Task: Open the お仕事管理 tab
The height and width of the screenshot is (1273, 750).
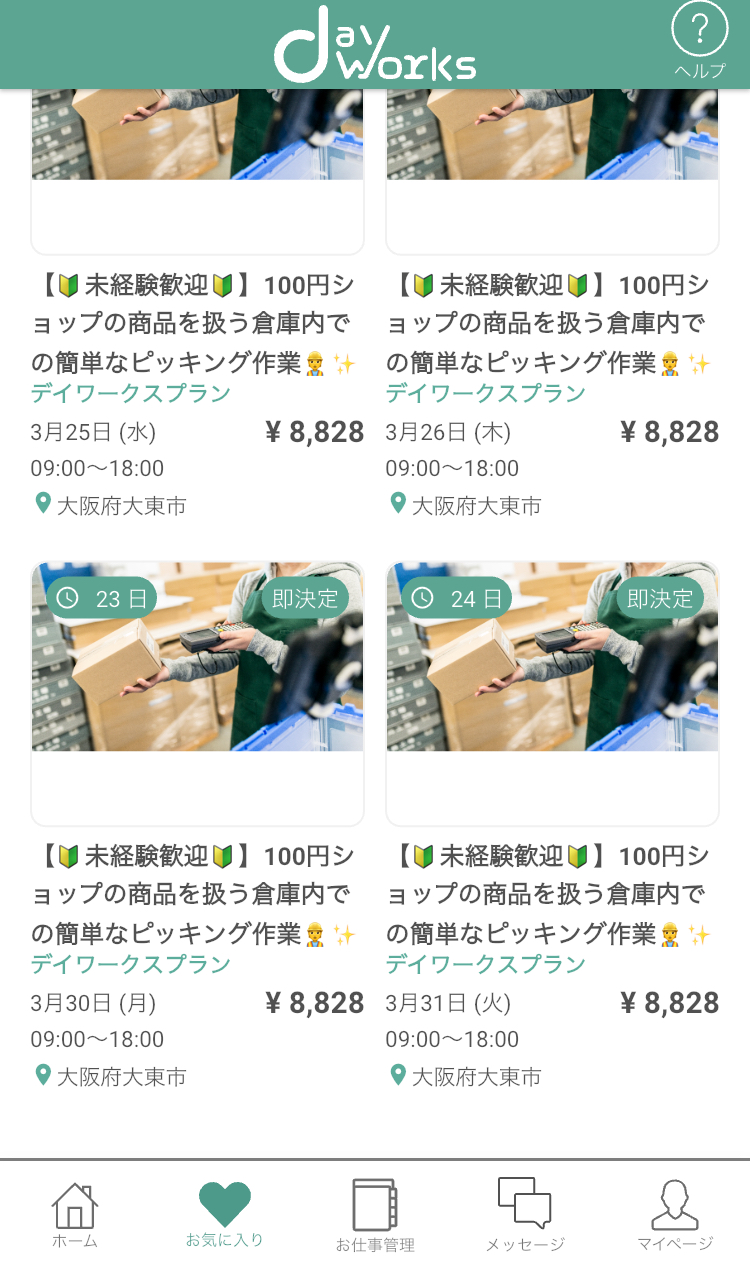Action: click(x=375, y=1214)
